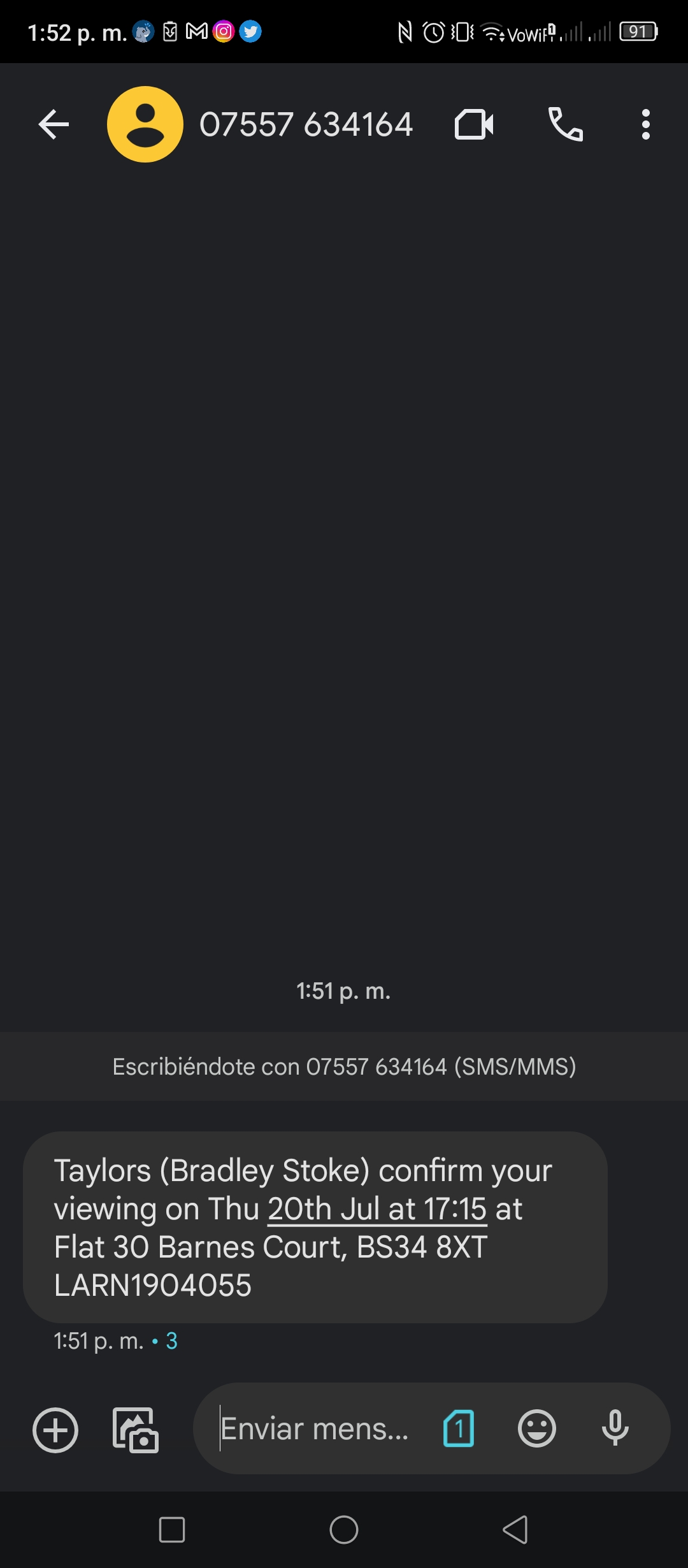The image size is (688, 1568).
Task: Open the gallery and camera picker
Action: coord(136,1430)
